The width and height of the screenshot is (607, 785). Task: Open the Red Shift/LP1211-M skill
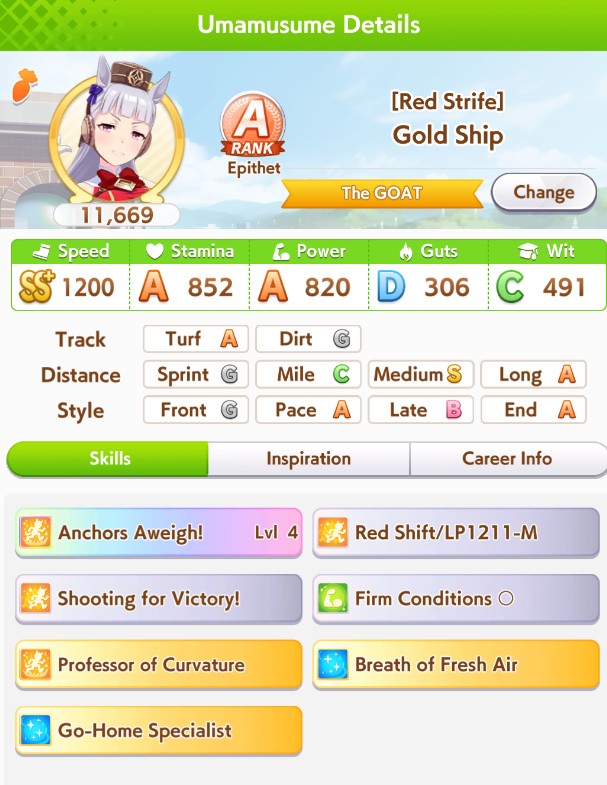[x=456, y=533]
